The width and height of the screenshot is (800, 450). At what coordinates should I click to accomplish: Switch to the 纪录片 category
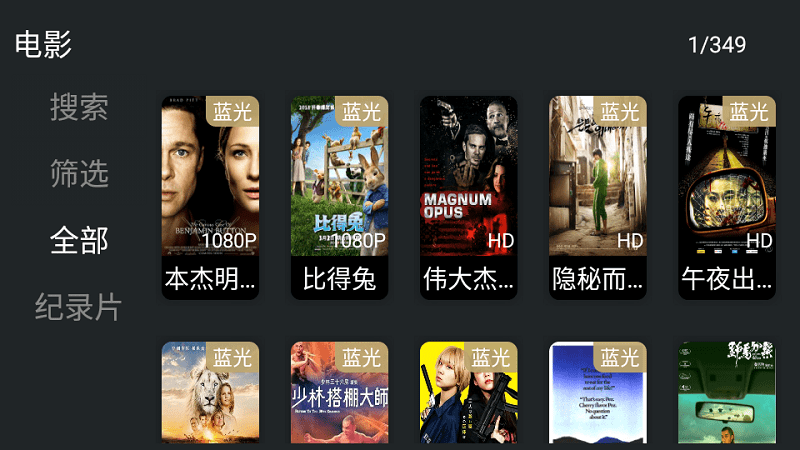coord(79,308)
